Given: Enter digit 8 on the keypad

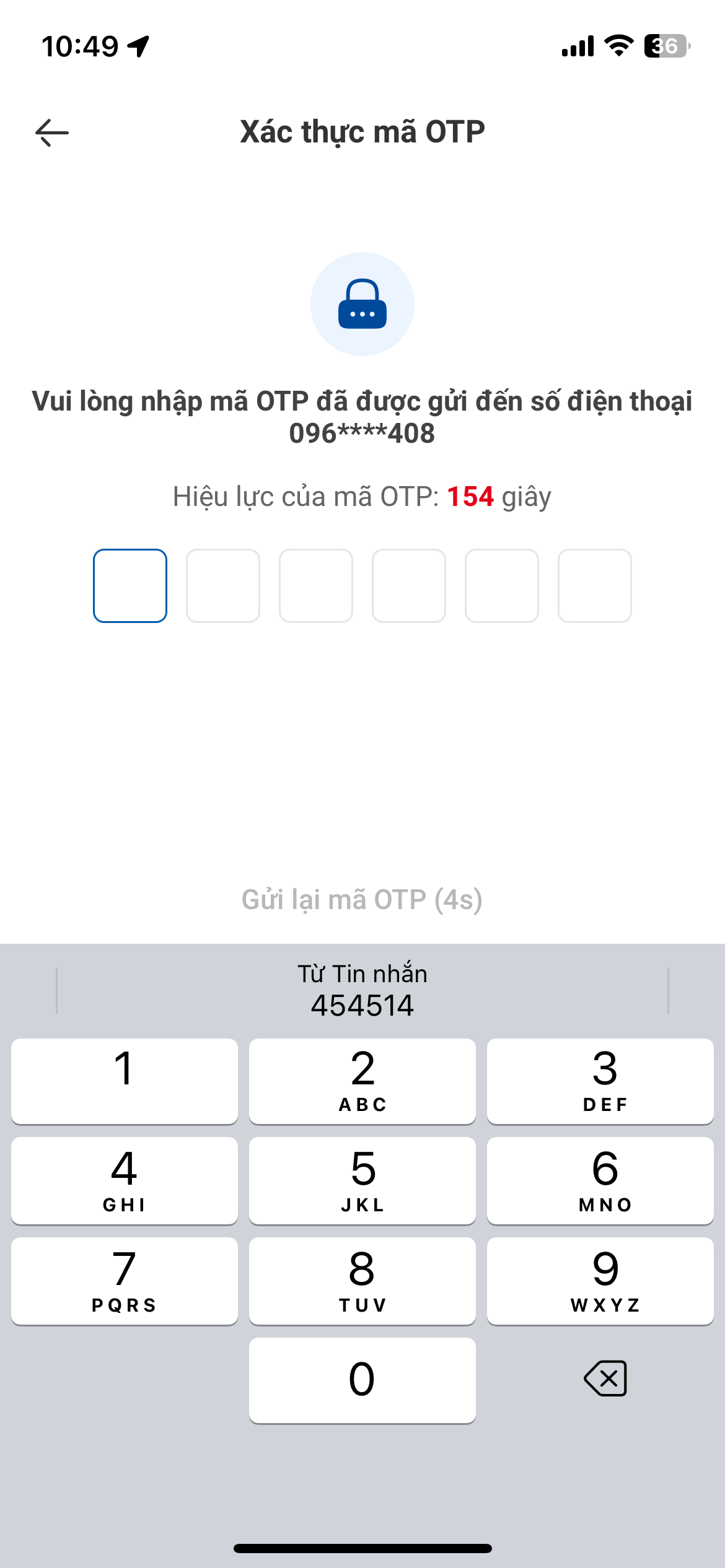Looking at the screenshot, I should pos(362,1280).
